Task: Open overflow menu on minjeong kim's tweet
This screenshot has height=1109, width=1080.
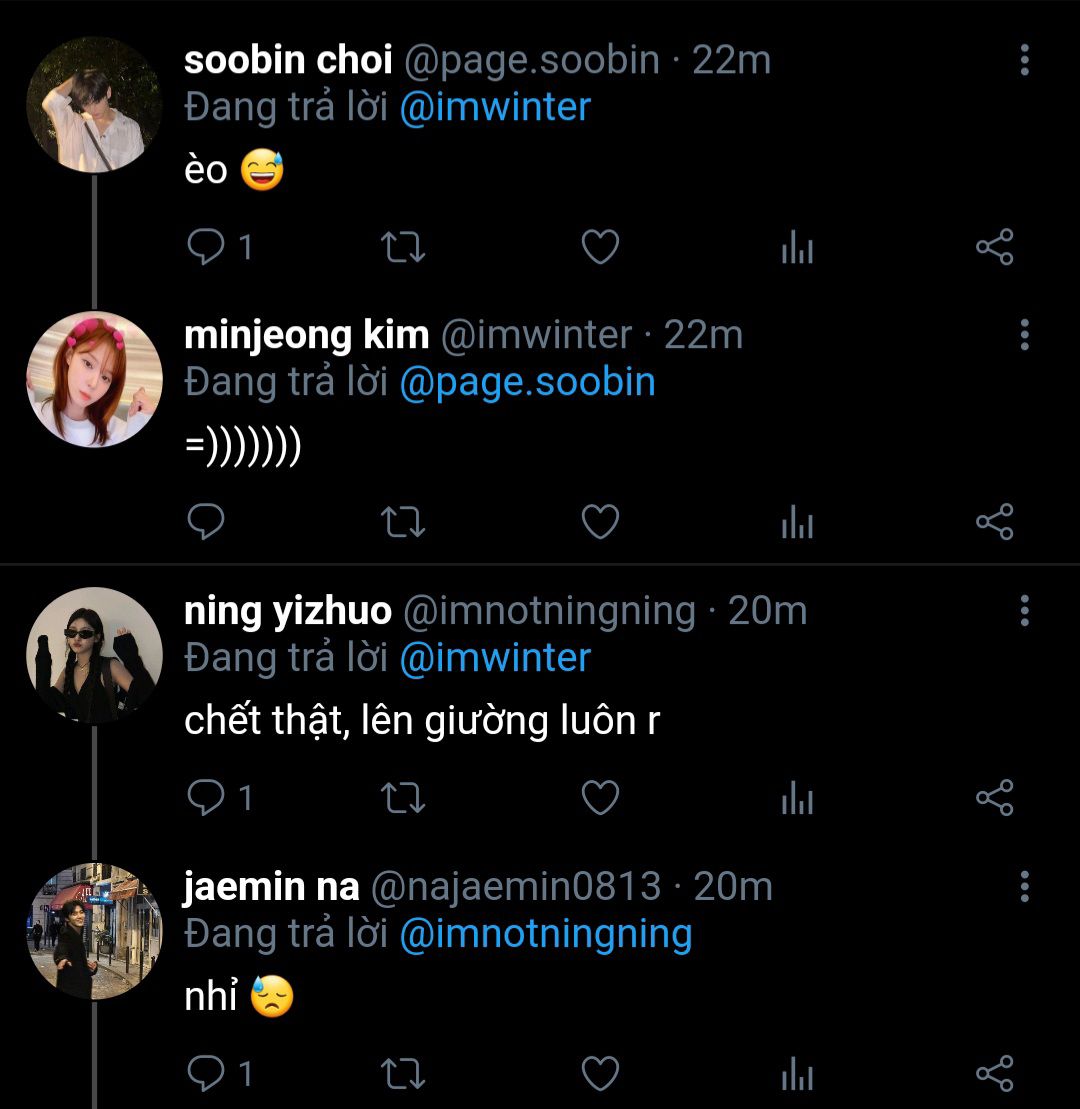Action: pyautogui.click(x=1024, y=335)
